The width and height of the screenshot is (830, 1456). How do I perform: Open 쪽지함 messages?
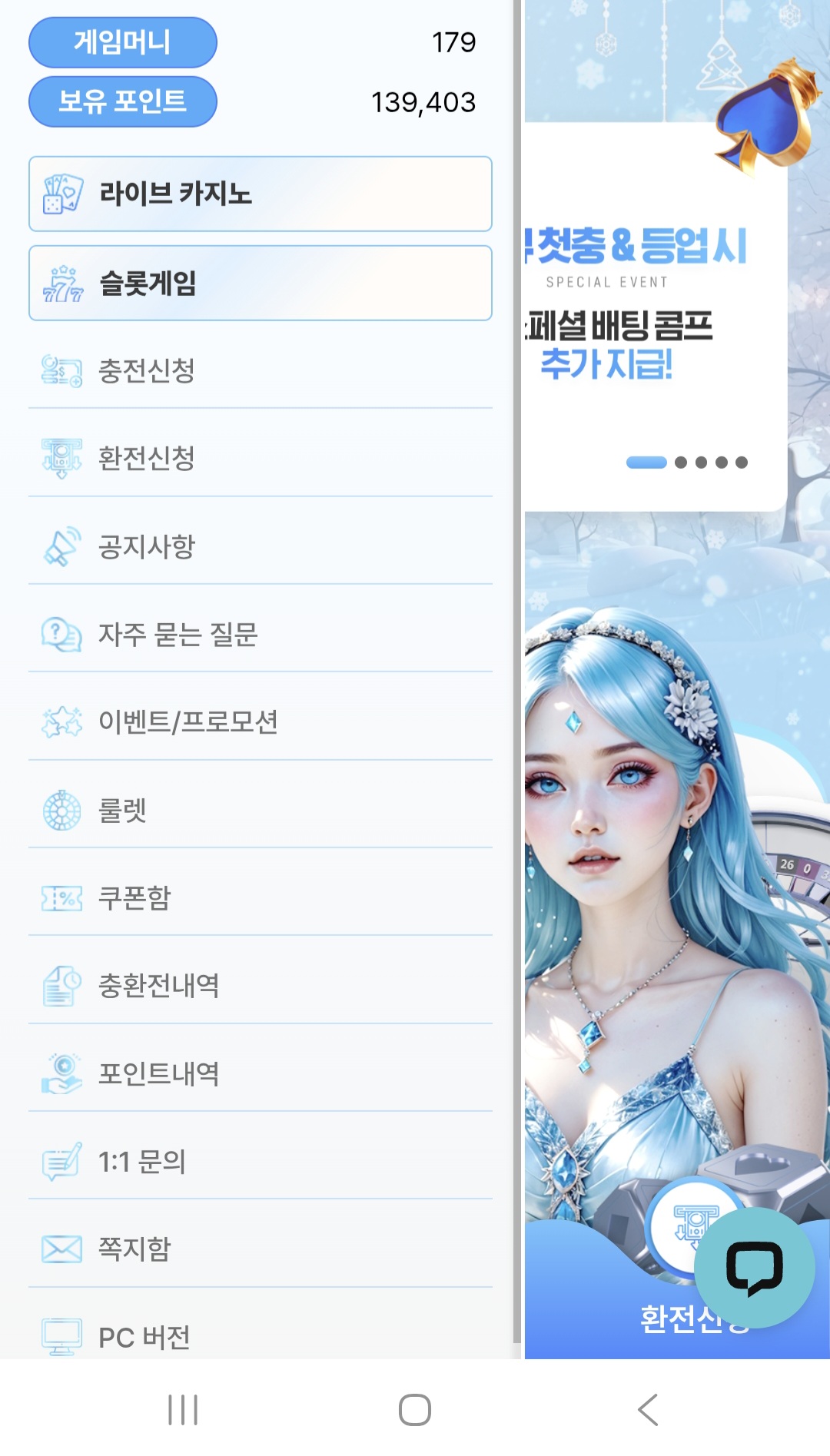(260, 1249)
